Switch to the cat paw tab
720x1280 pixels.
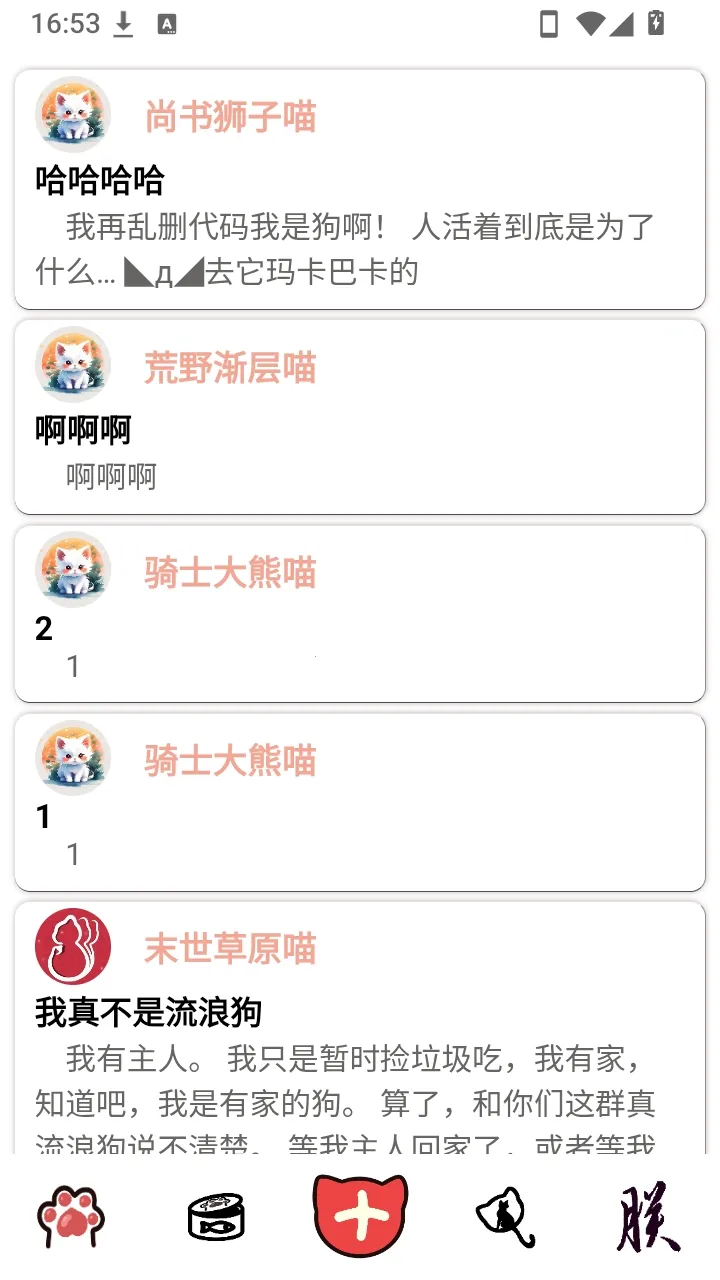[x=71, y=1216]
